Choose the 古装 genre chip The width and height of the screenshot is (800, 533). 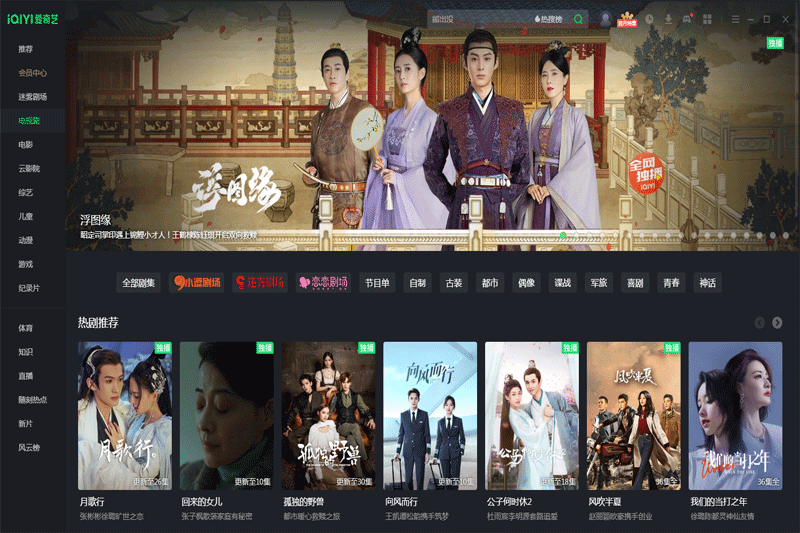453,283
